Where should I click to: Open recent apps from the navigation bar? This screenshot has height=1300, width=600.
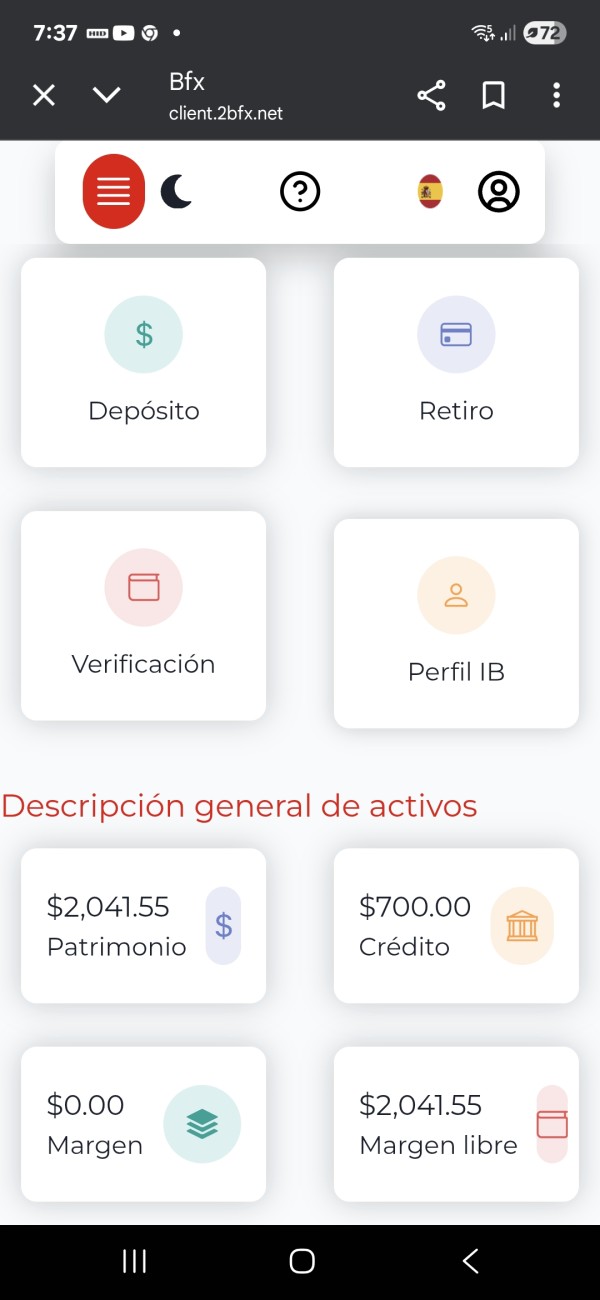pos(134,1261)
